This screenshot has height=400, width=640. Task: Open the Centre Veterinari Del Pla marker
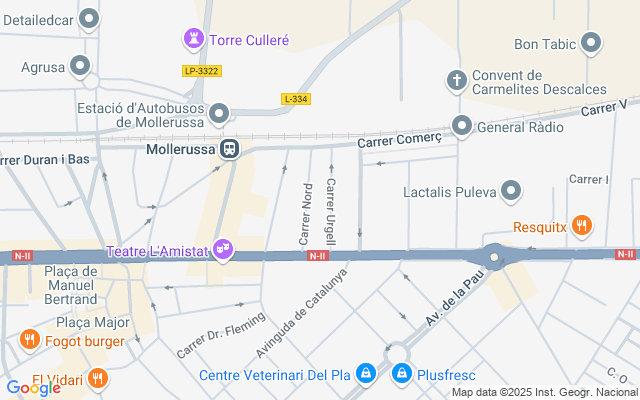coord(367,374)
